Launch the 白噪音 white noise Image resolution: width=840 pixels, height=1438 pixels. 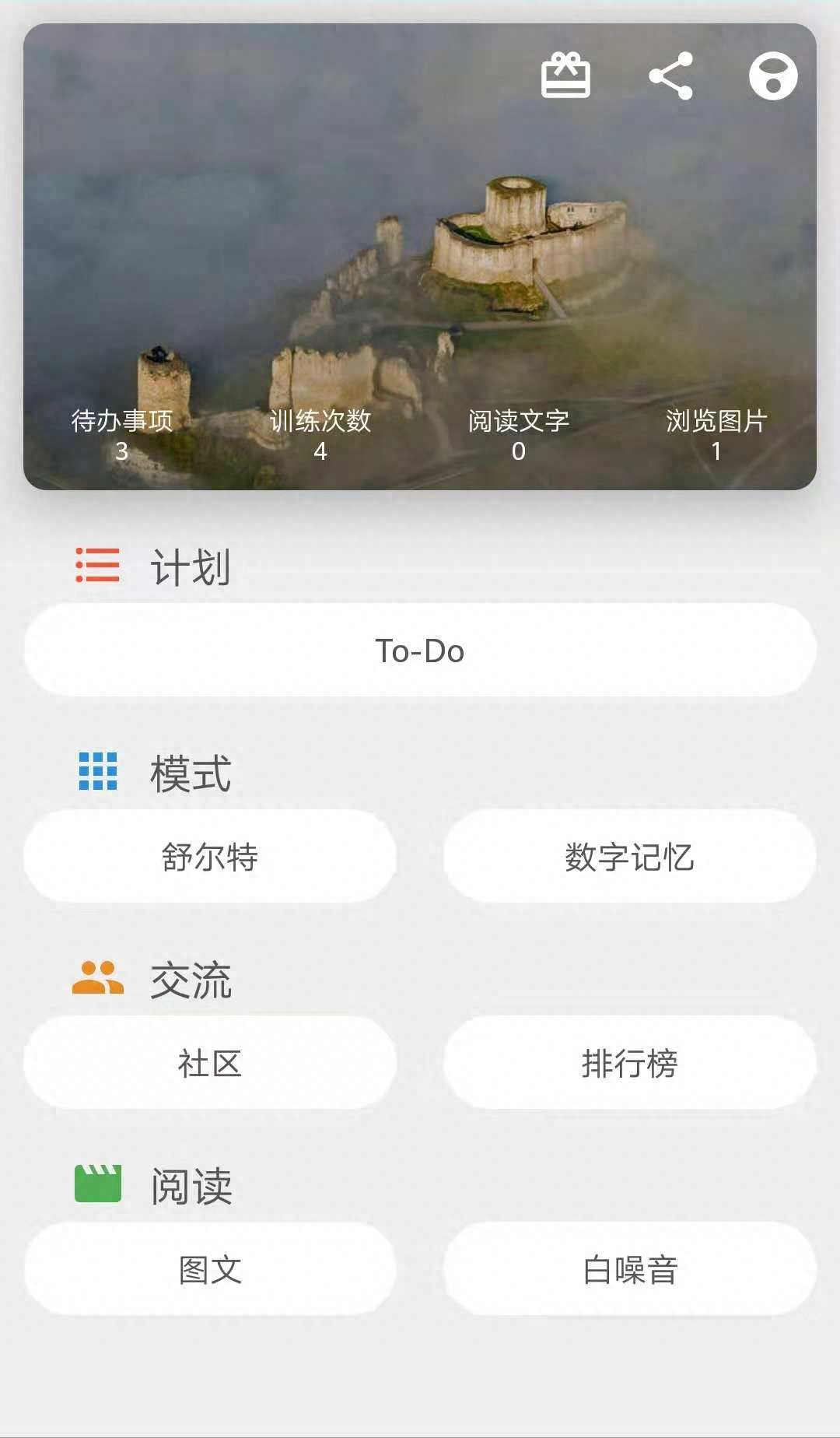click(630, 1269)
